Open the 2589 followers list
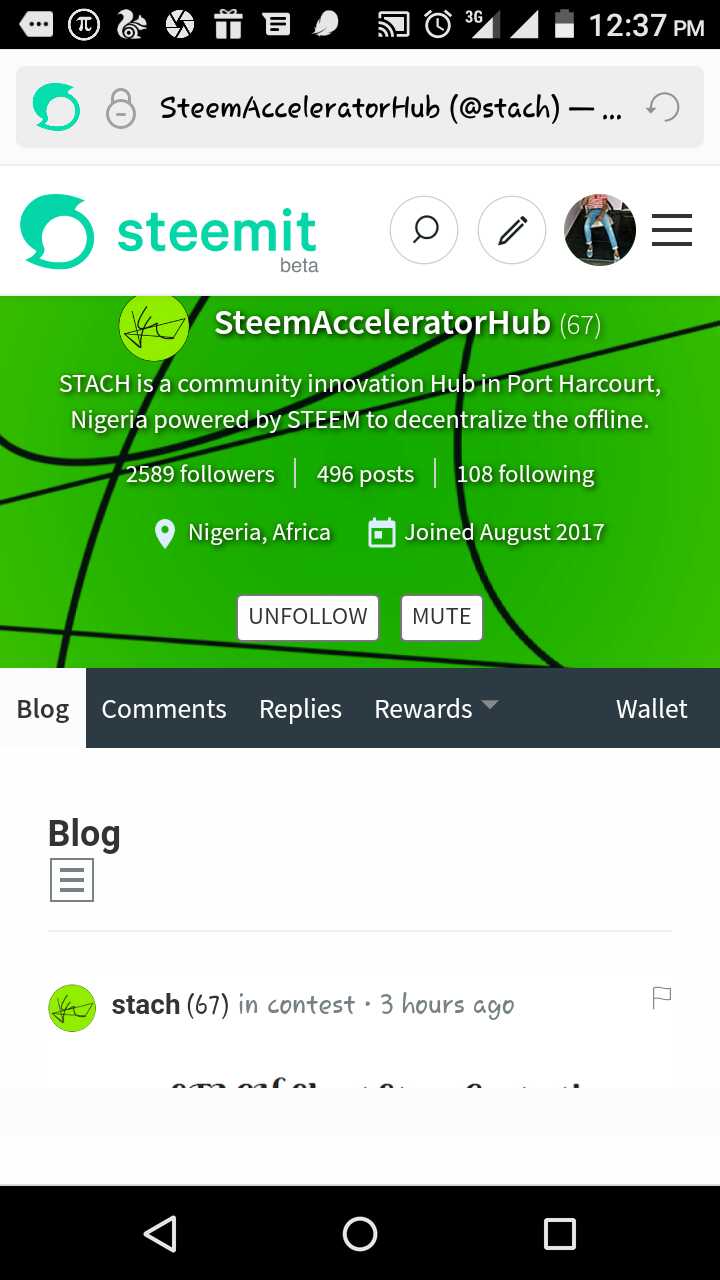This screenshot has width=720, height=1280. tap(200, 473)
